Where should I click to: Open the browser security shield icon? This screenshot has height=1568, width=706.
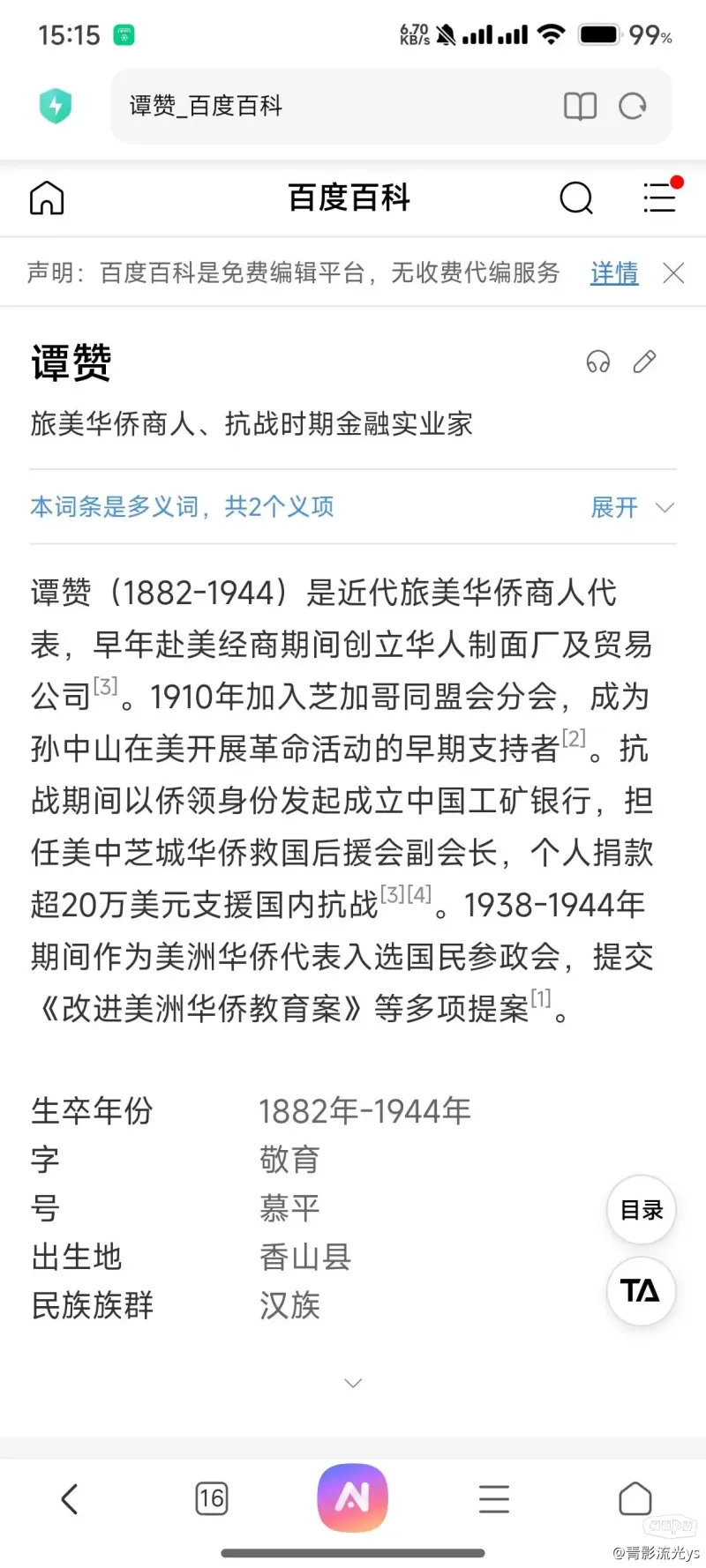(56, 106)
